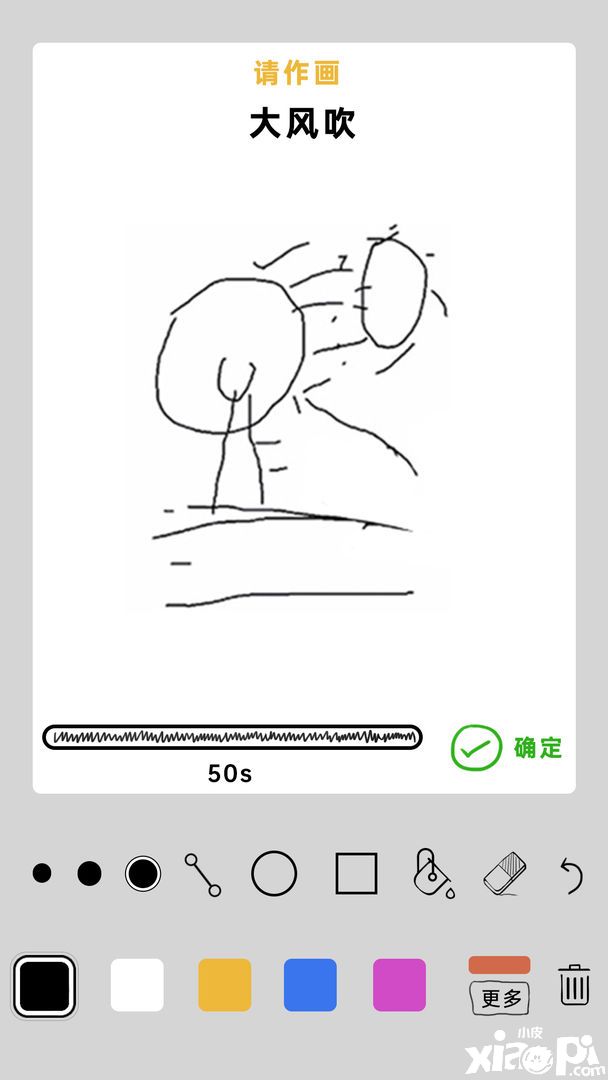Screen dimensions: 608x1080
Task: Pick the purple color swatch
Action: (x=399, y=985)
